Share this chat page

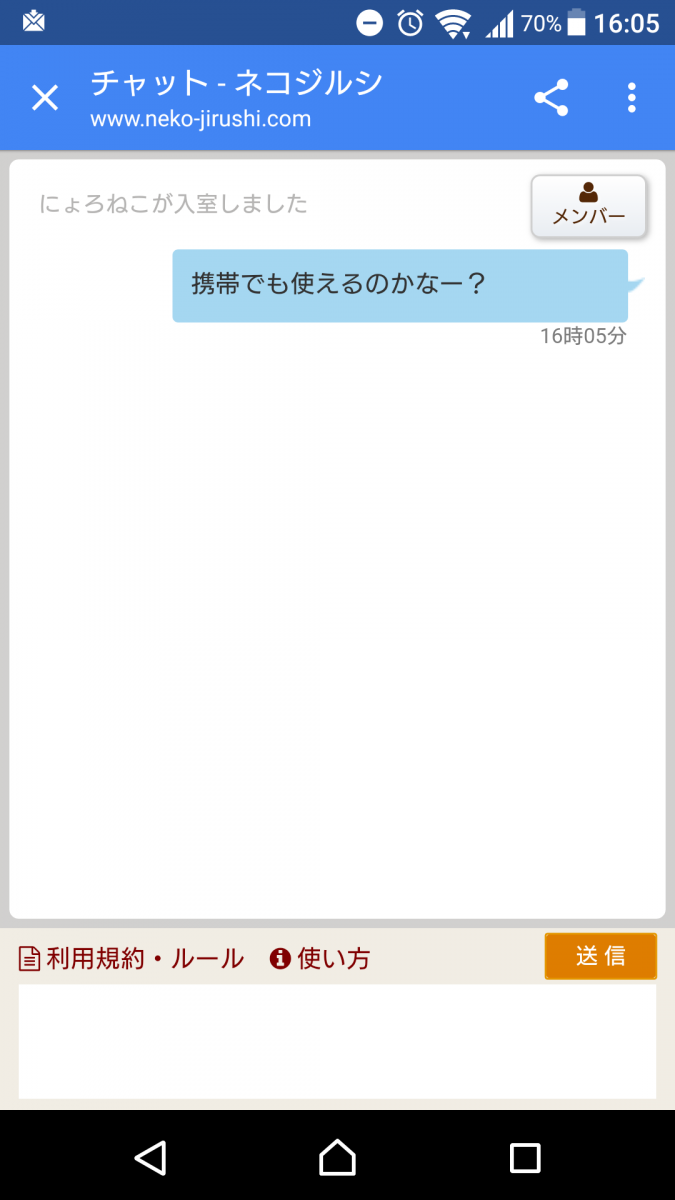(x=551, y=98)
